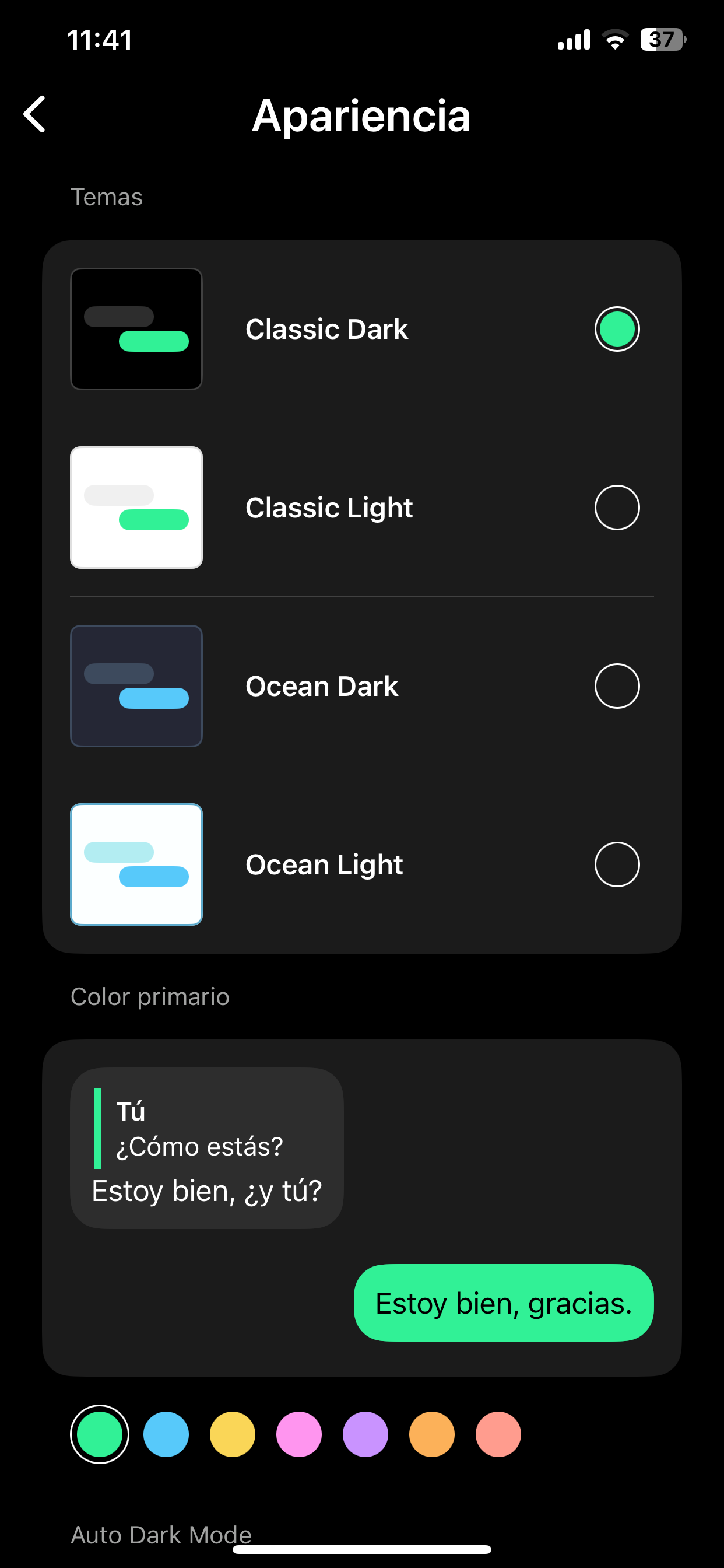This screenshot has width=724, height=1568.
Task: Choose the blue primary color
Action: click(x=166, y=1434)
